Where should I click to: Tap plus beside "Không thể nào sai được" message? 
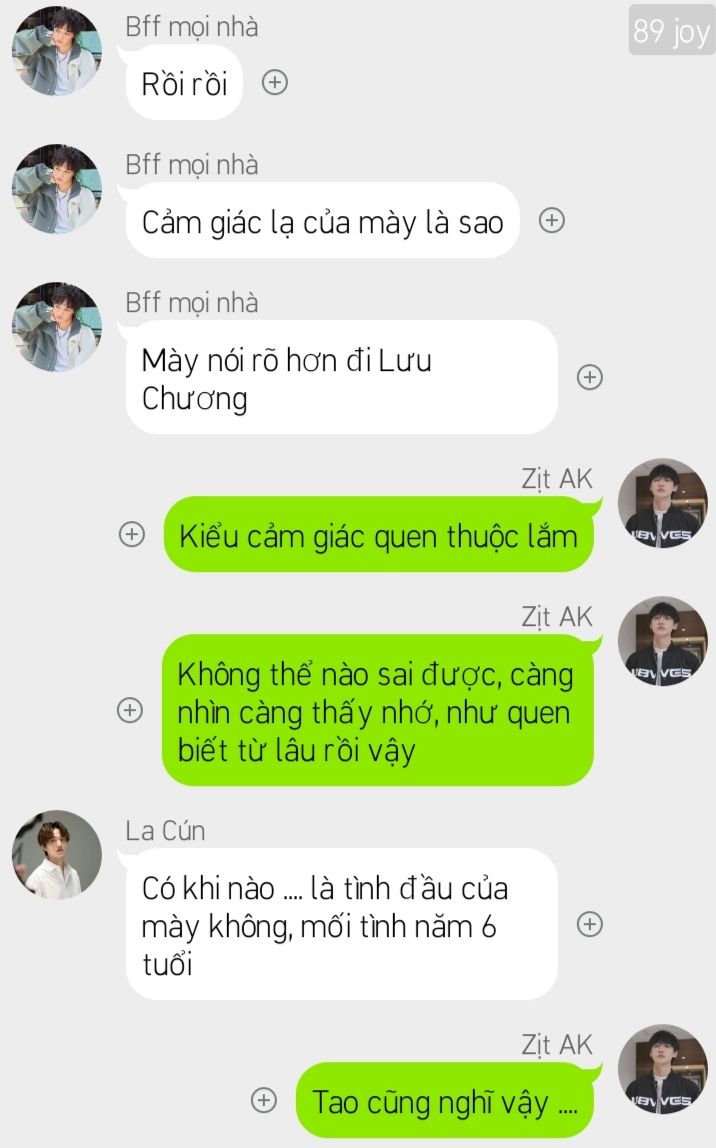coord(130,711)
